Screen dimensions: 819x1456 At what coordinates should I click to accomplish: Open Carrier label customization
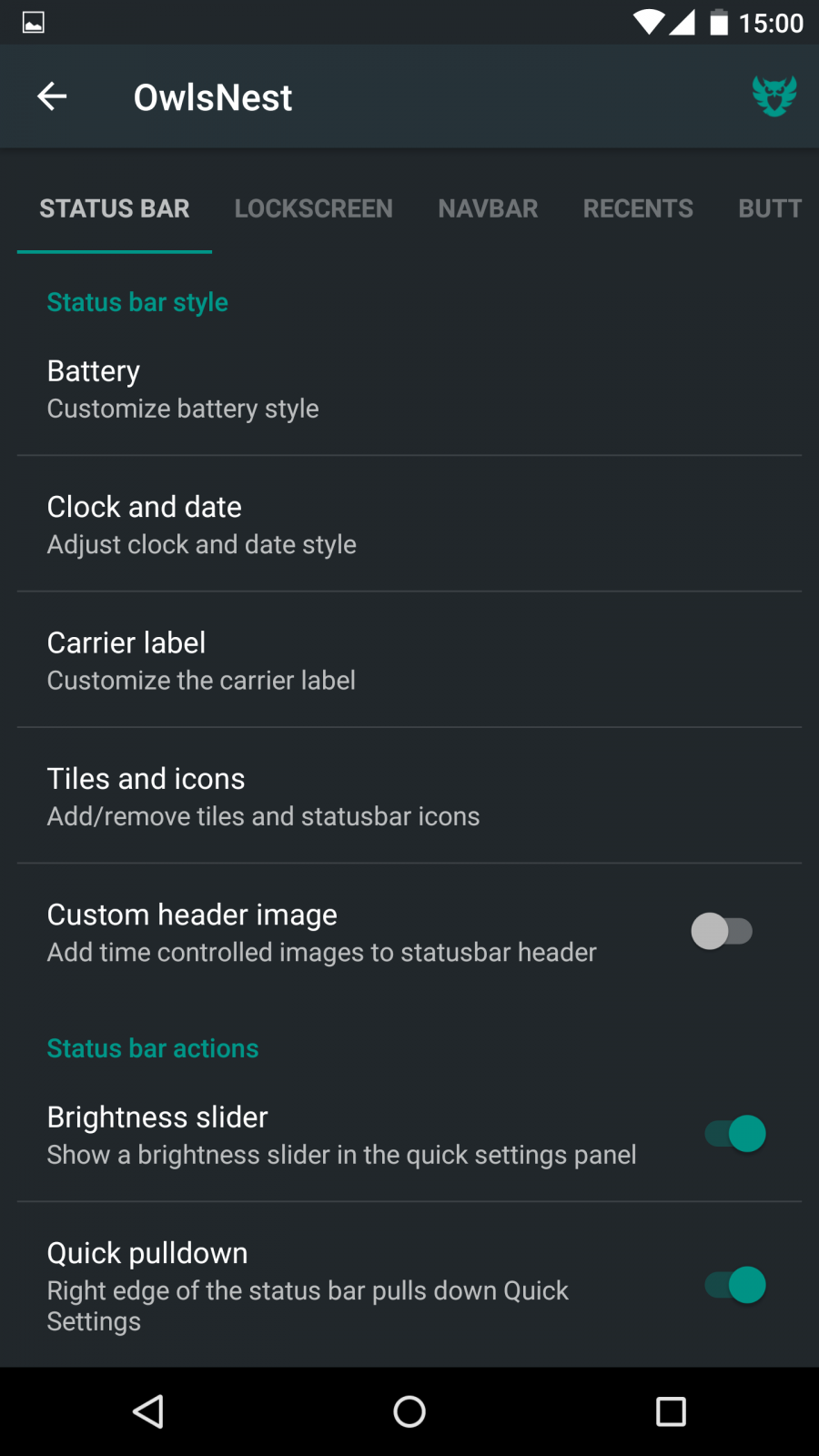(409, 660)
